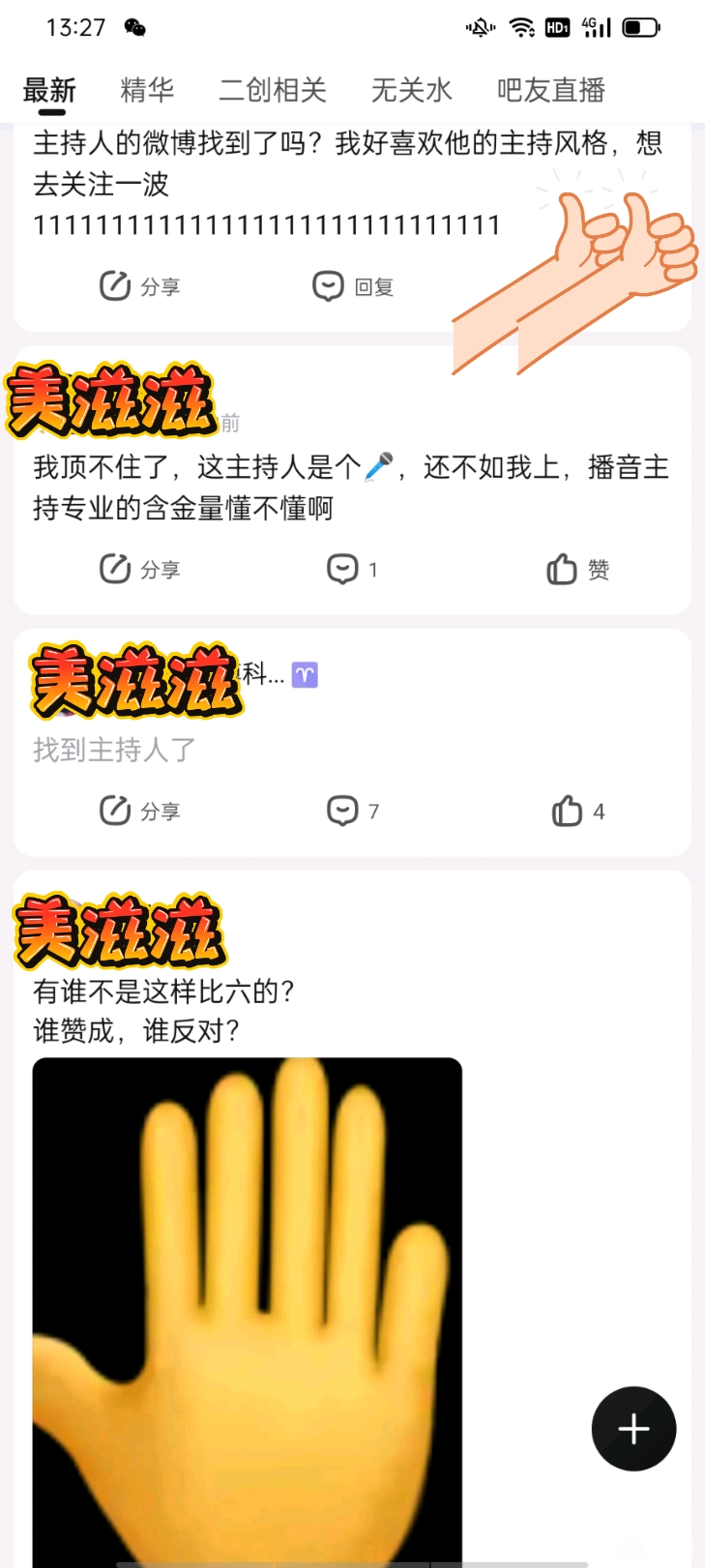
Task: Like the 我顶不住了 post
Action: click(x=577, y=570)
